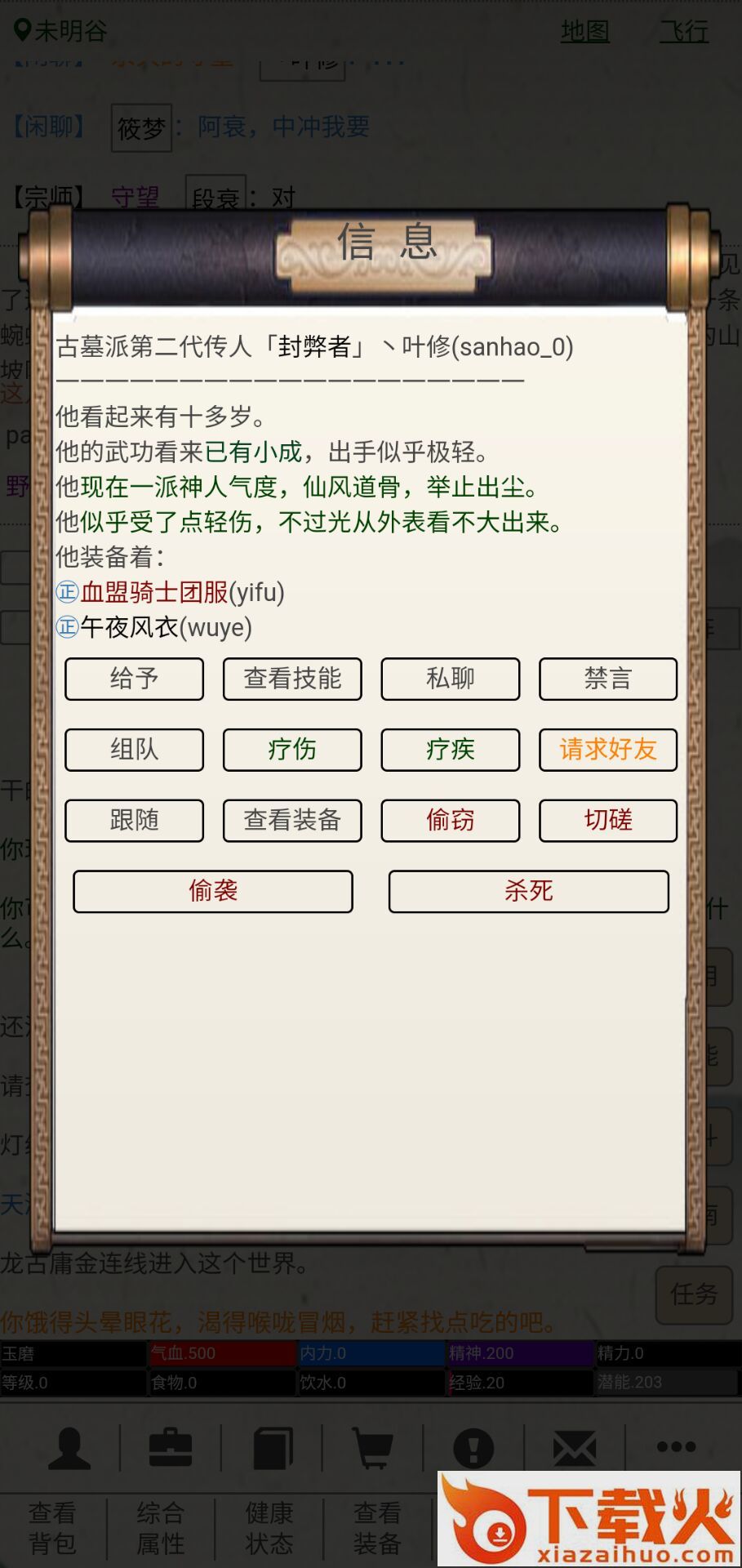This screenshot has height=1568, width=742.
Task: Send friend request with 请求好友
Action: (607, 750)
